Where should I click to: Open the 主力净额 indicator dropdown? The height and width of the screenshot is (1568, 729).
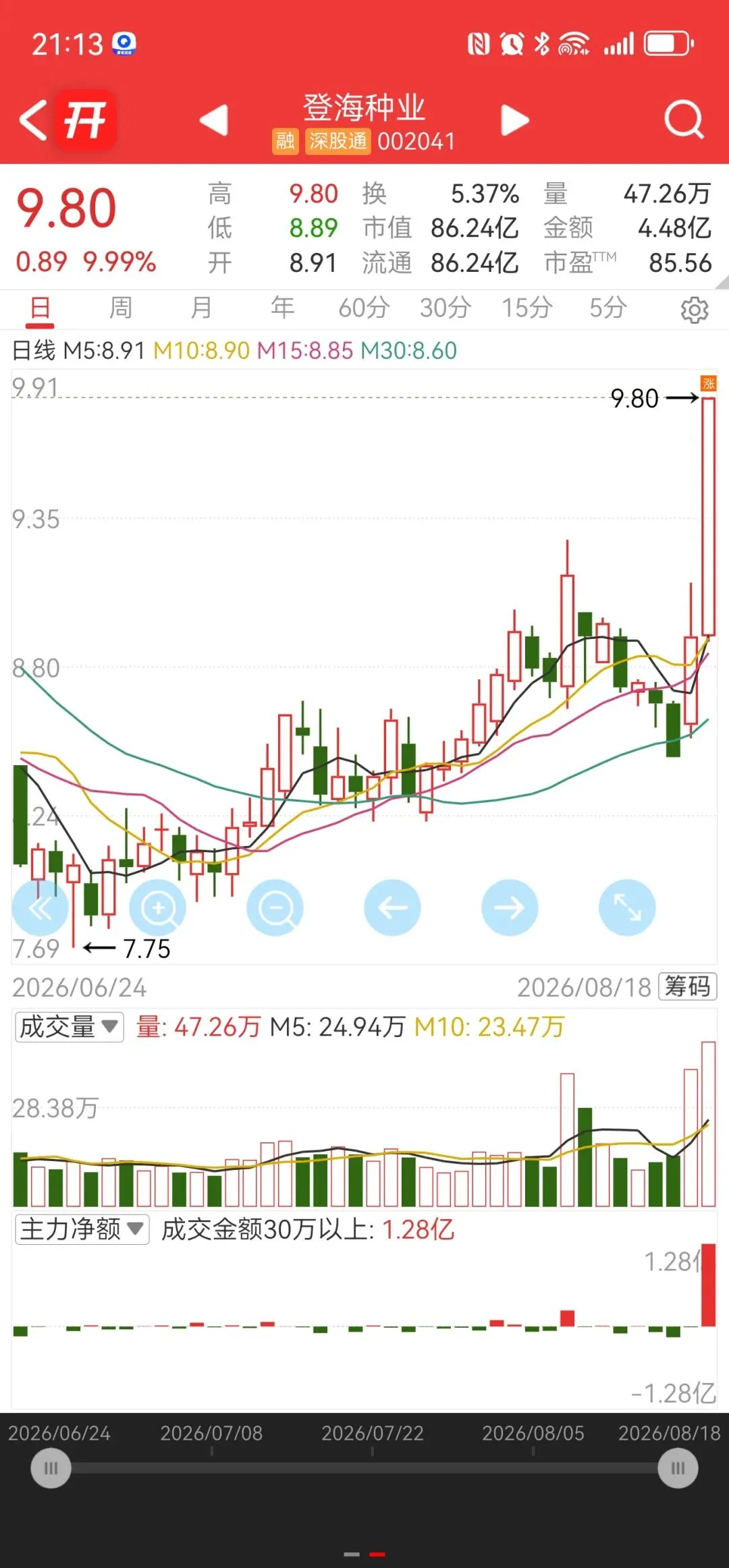[82, 1229]
